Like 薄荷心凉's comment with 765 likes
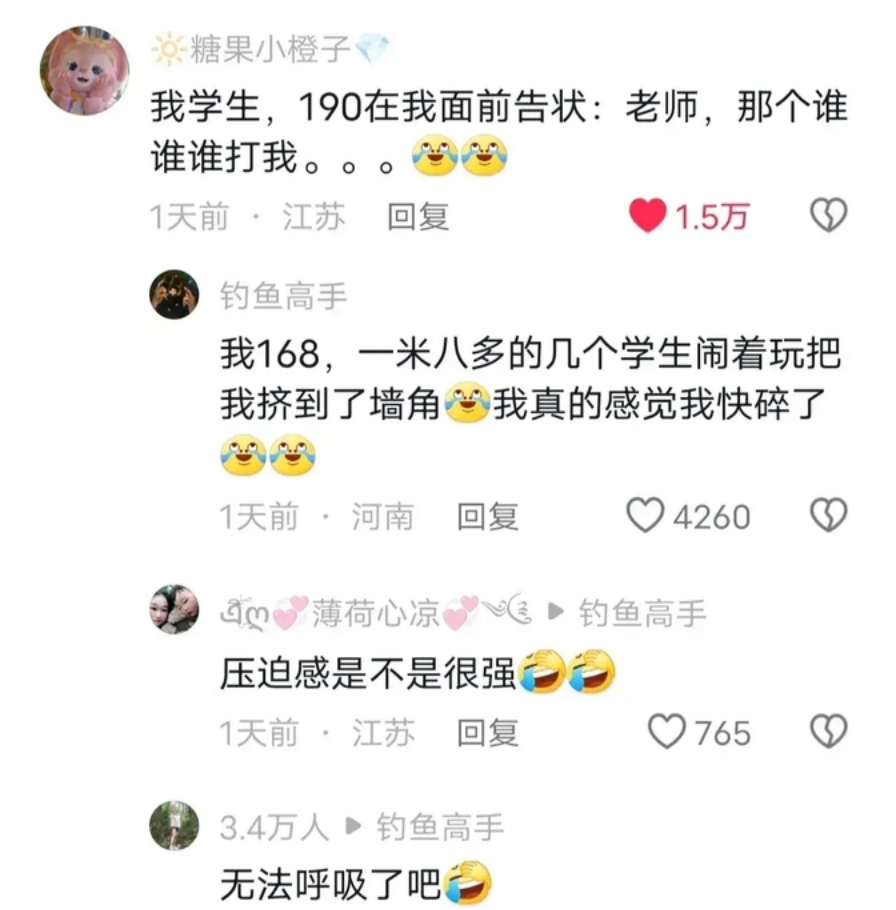The image size is (896, 910). 667,733
